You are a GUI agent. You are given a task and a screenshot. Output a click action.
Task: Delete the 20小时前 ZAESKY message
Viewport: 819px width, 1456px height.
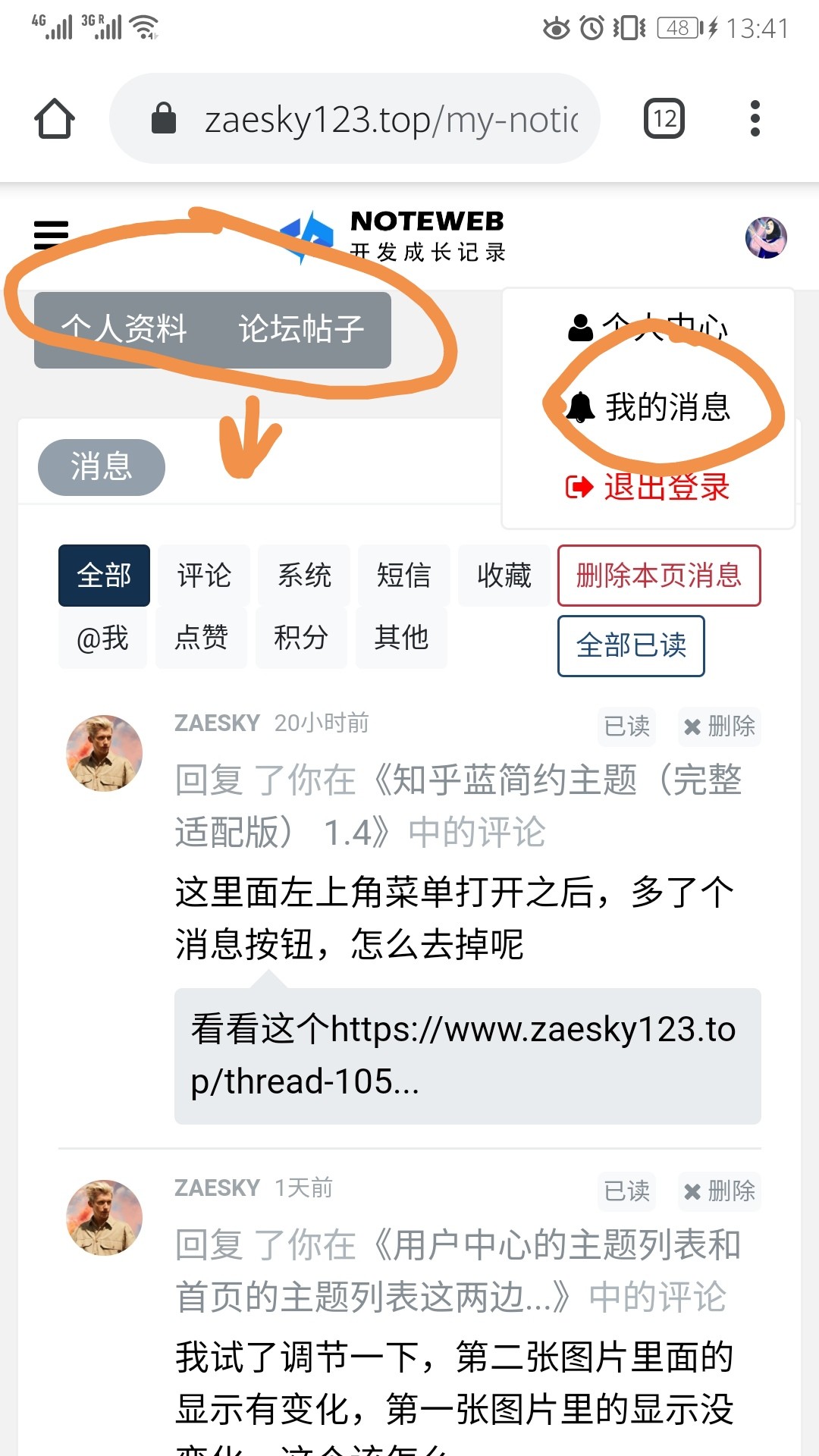[x=719, y=726]
